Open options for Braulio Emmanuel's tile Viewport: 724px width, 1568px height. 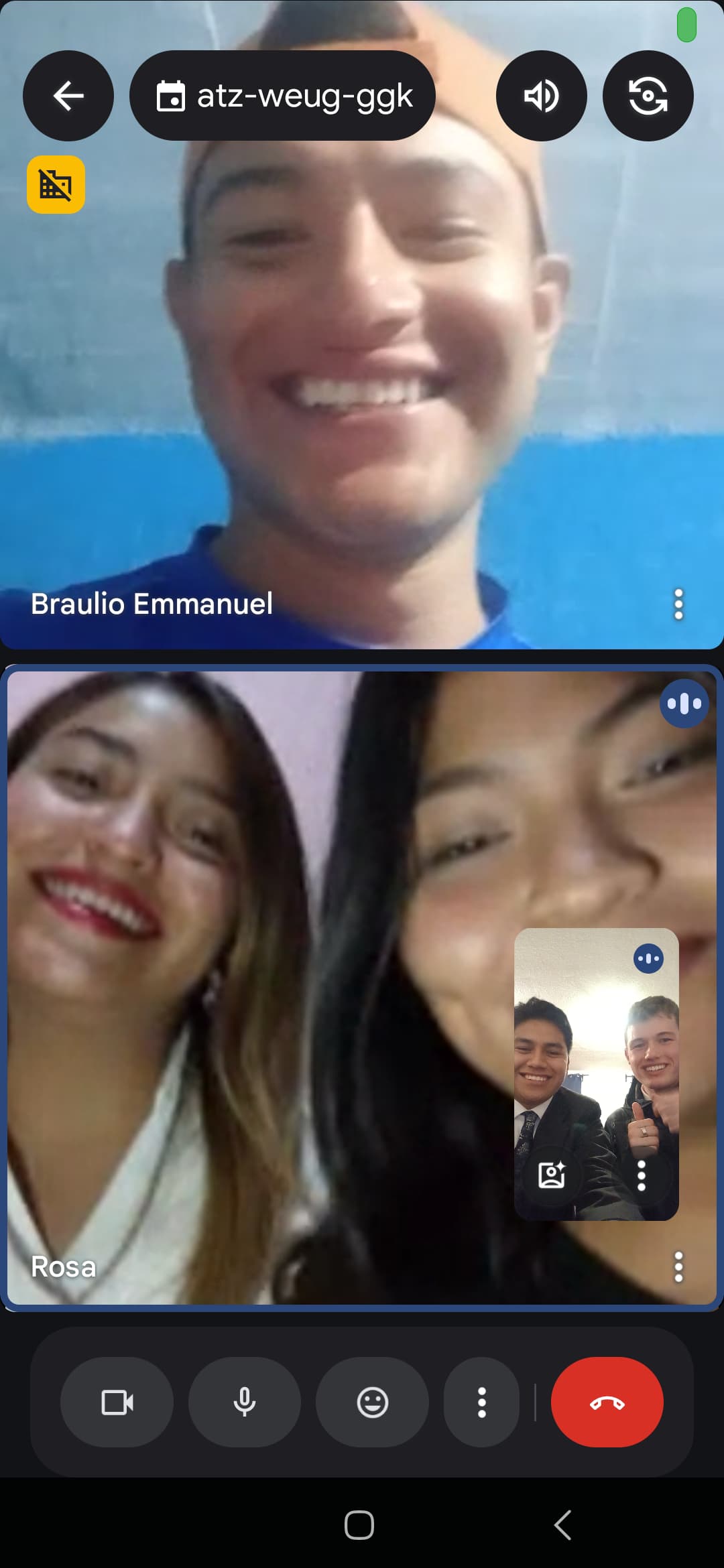coord(678,604)
